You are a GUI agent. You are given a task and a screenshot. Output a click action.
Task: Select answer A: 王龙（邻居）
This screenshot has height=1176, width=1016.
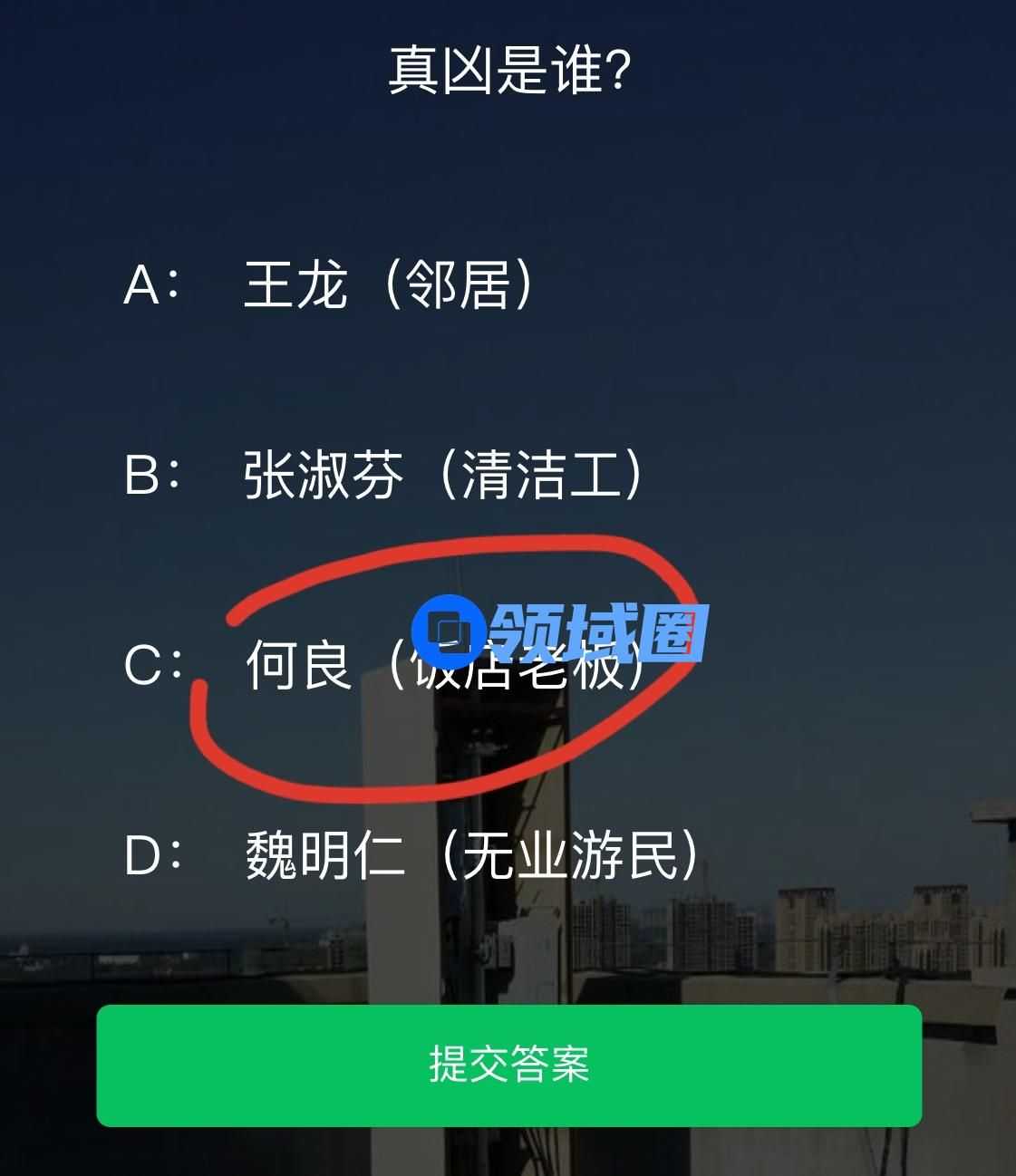tap(388, 285)
